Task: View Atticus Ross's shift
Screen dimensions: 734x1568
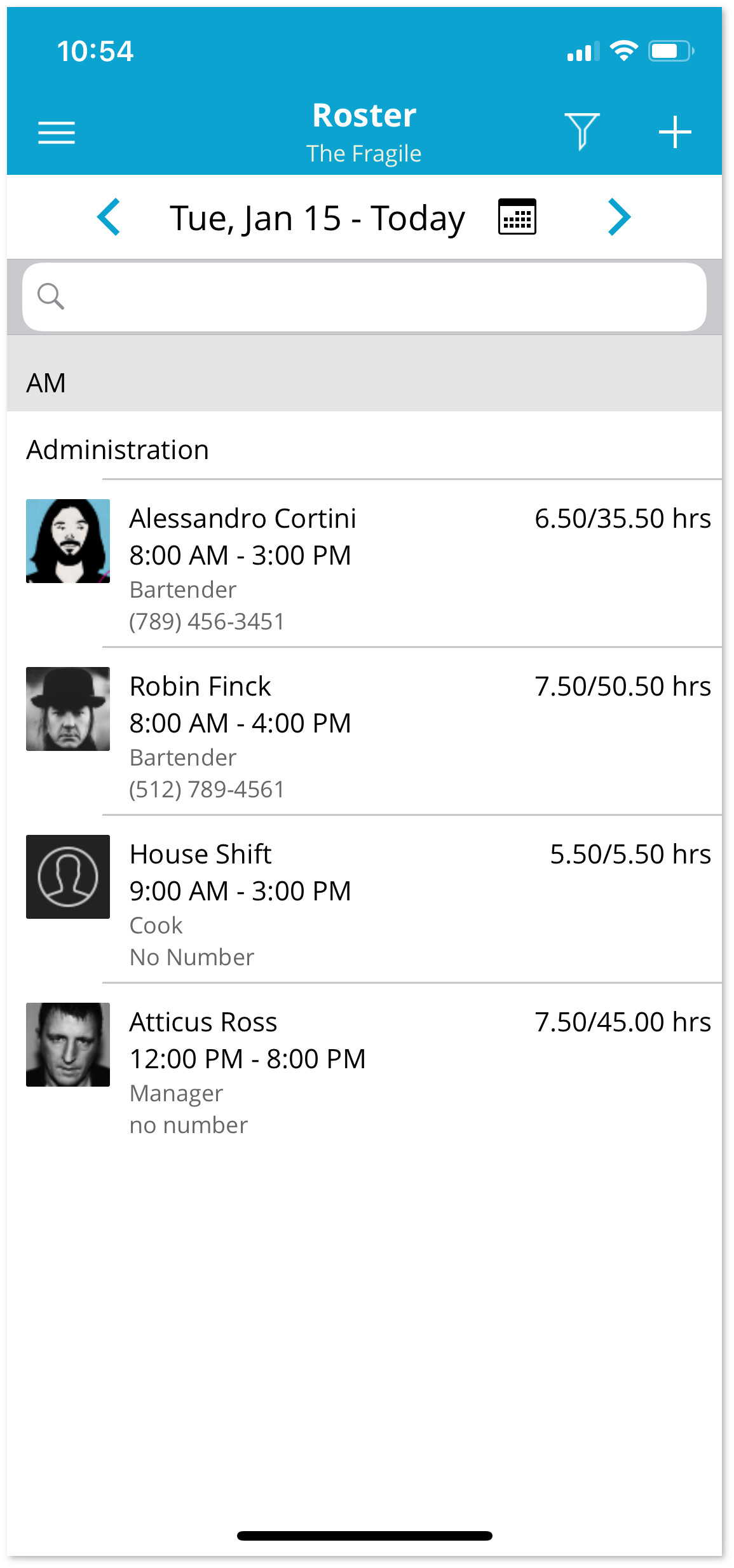Action: tap(364, 1068)
